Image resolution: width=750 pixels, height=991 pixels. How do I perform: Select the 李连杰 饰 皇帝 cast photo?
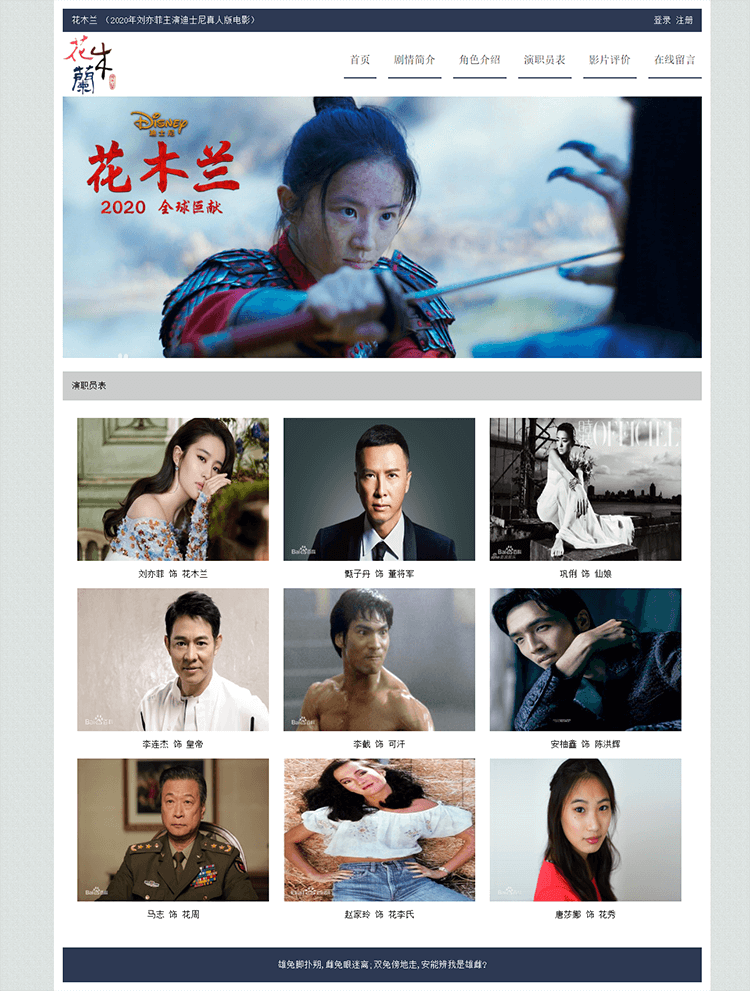(173, 659)
